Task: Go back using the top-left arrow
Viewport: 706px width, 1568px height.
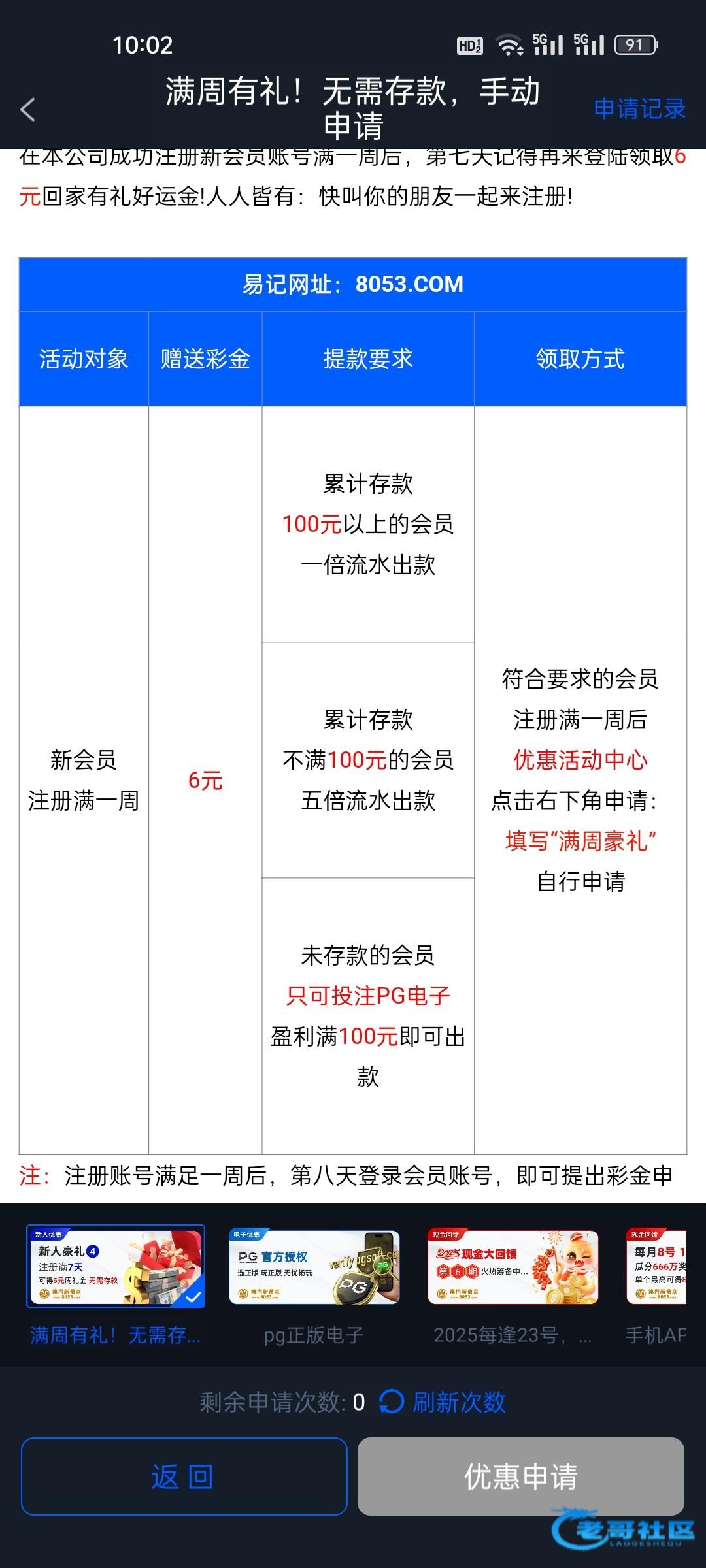Action: pos(27,109)
